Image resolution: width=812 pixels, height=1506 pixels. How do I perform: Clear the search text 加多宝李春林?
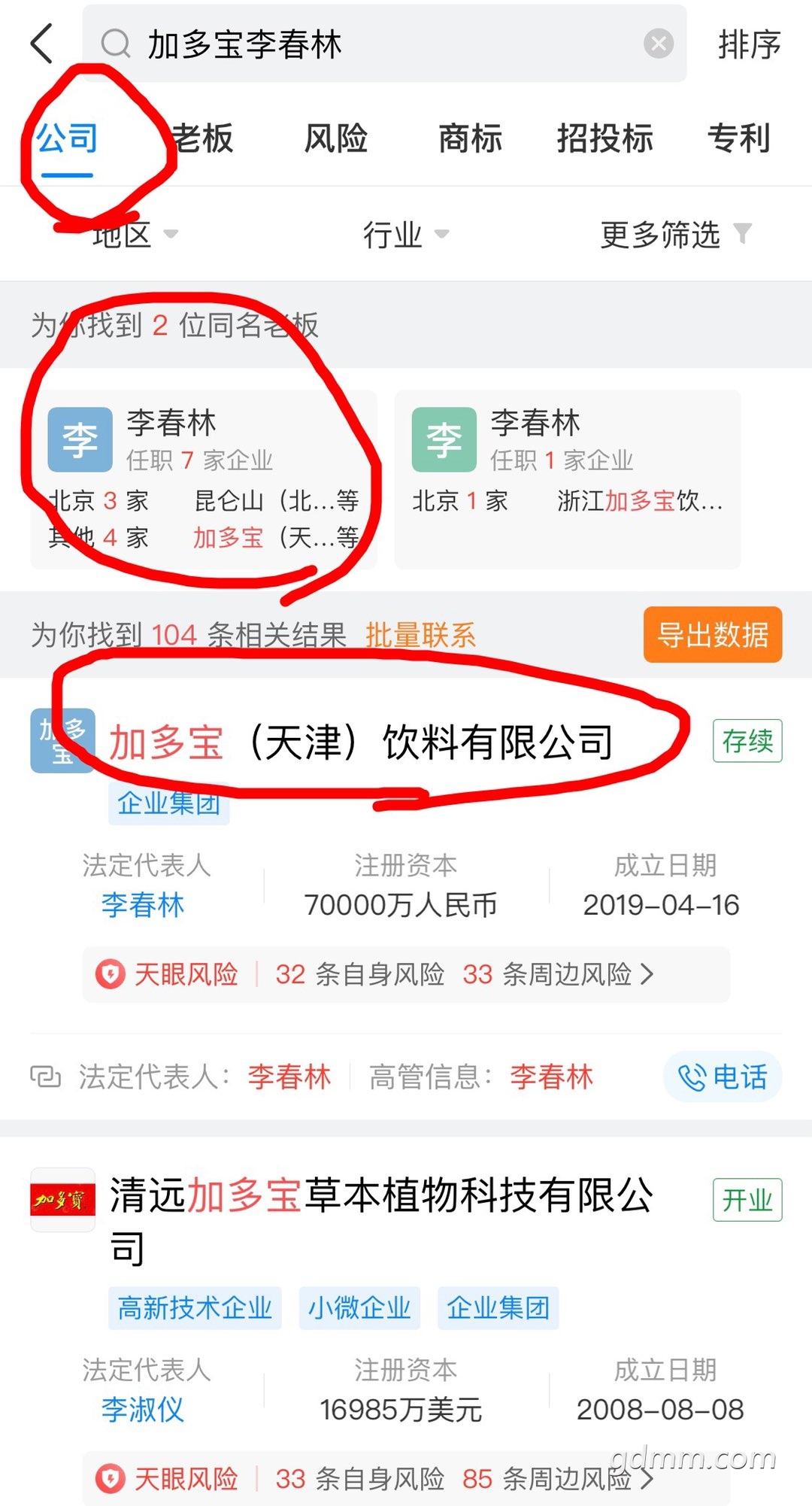pyautogui.click(x=658, y=44)
